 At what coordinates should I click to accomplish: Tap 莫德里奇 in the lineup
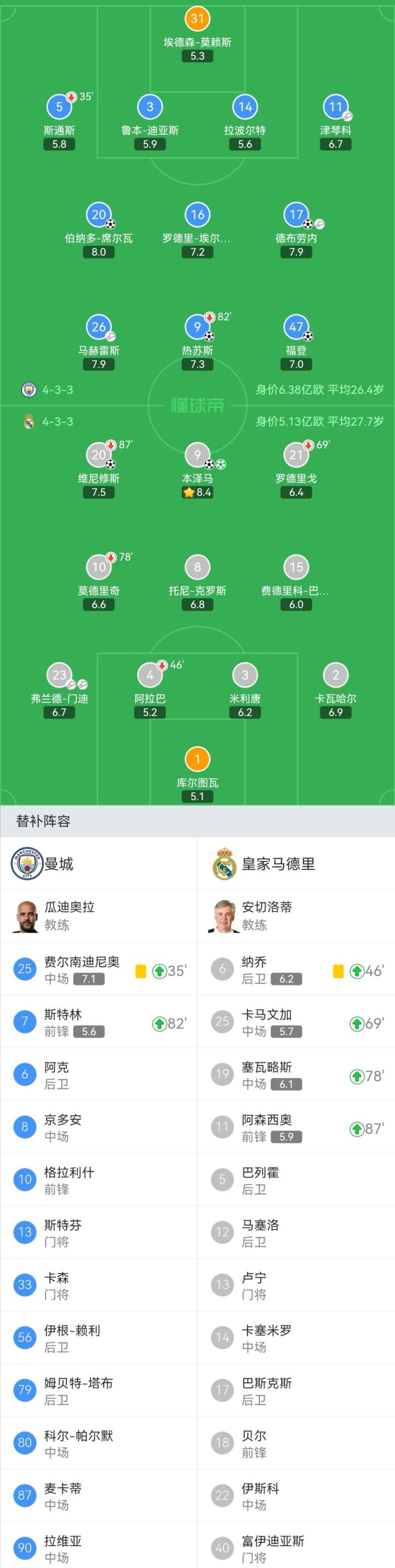click(x=99, y=567)
